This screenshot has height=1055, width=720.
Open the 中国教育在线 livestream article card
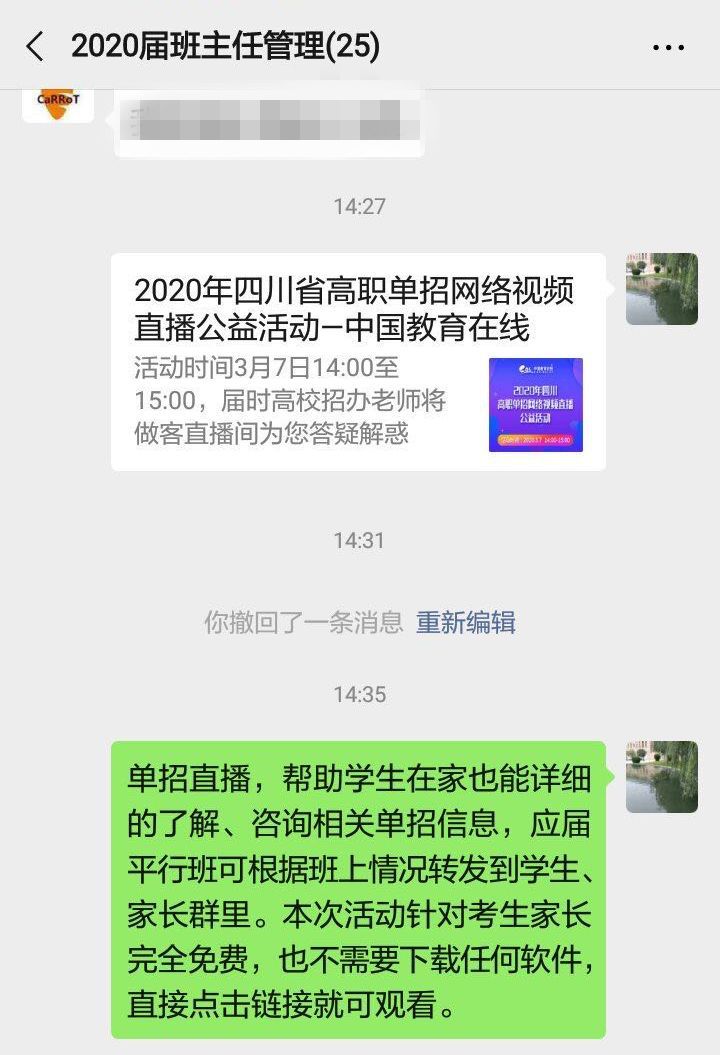click(x=365, y=360)
